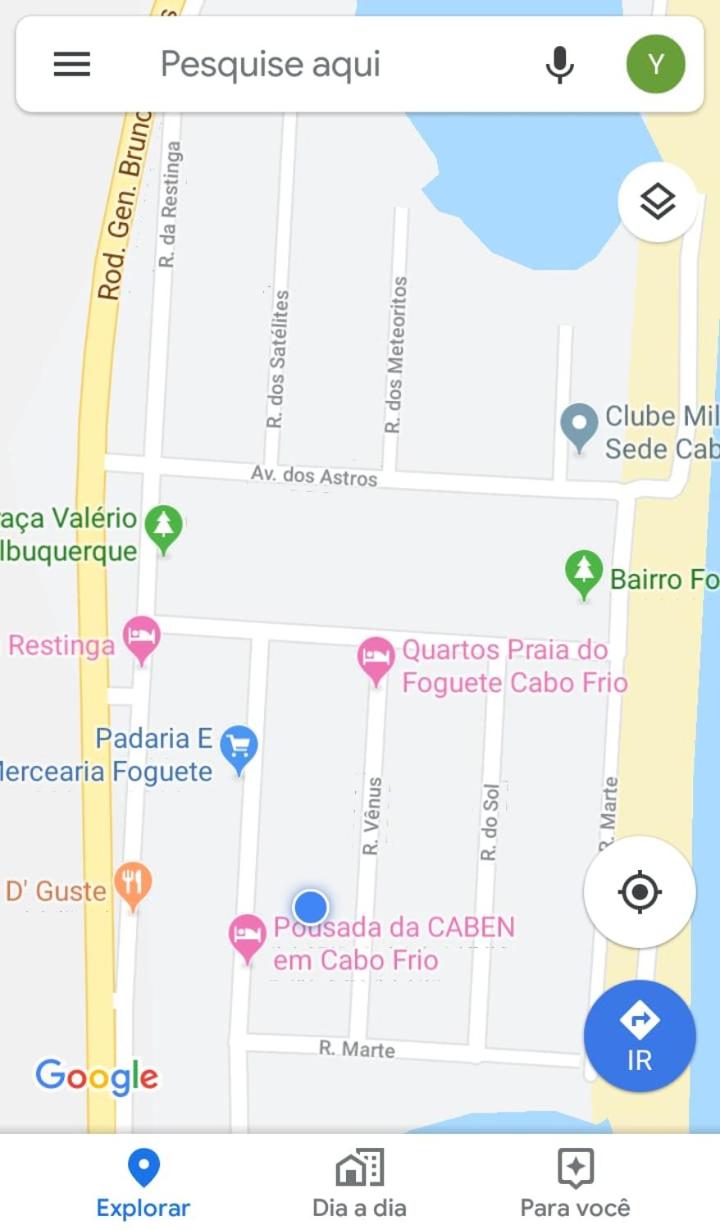Switch to the Dia a dia tab
This screenshot has width=720, height=1230.
(360, 1184)
